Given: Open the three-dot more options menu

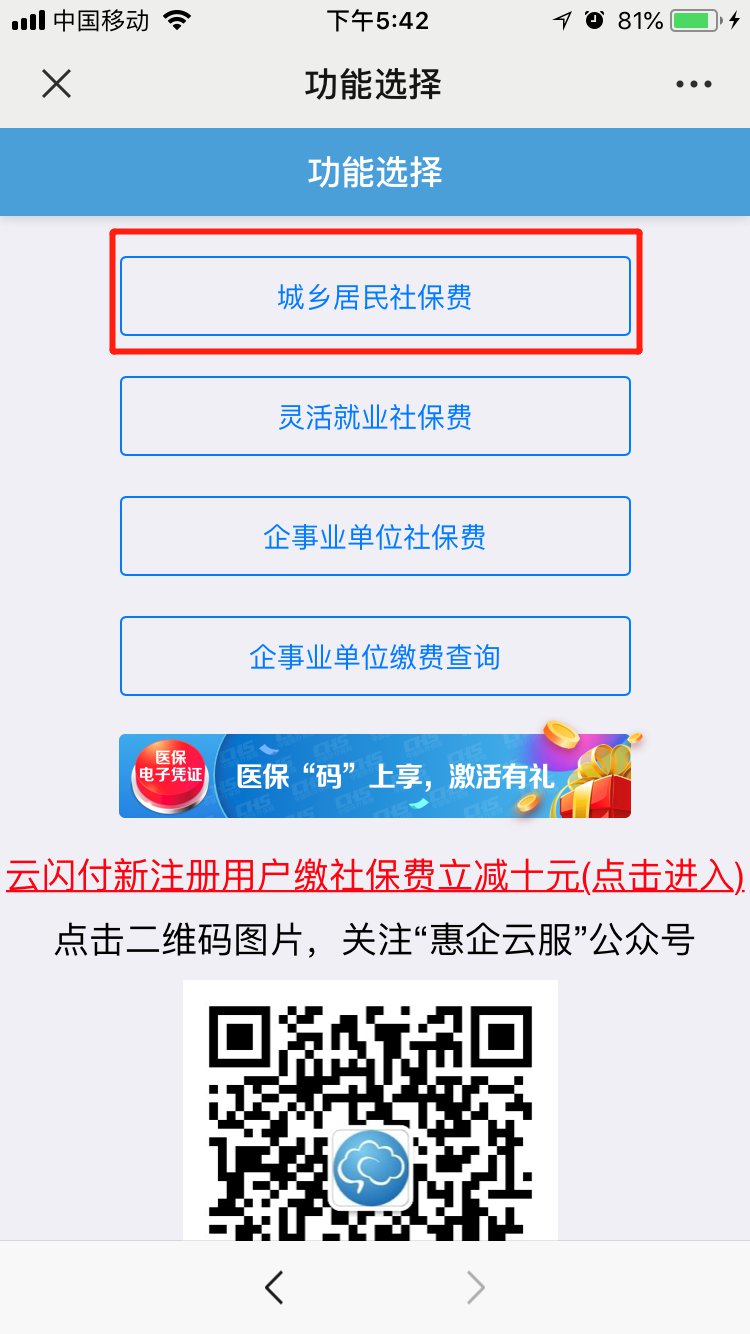Looking at the screenshot, I should [x=693, y=84].
